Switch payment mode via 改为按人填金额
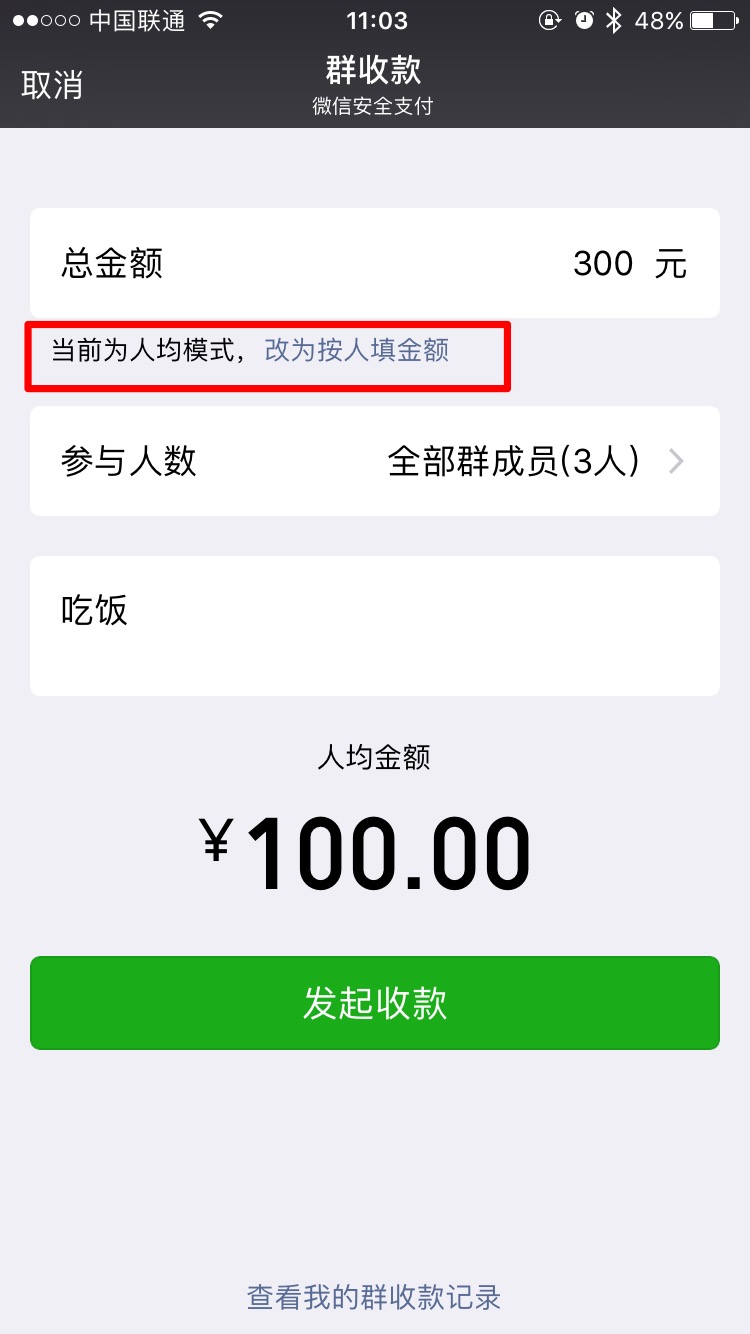Screen dimensions: 750x1334 click(356, 351)
